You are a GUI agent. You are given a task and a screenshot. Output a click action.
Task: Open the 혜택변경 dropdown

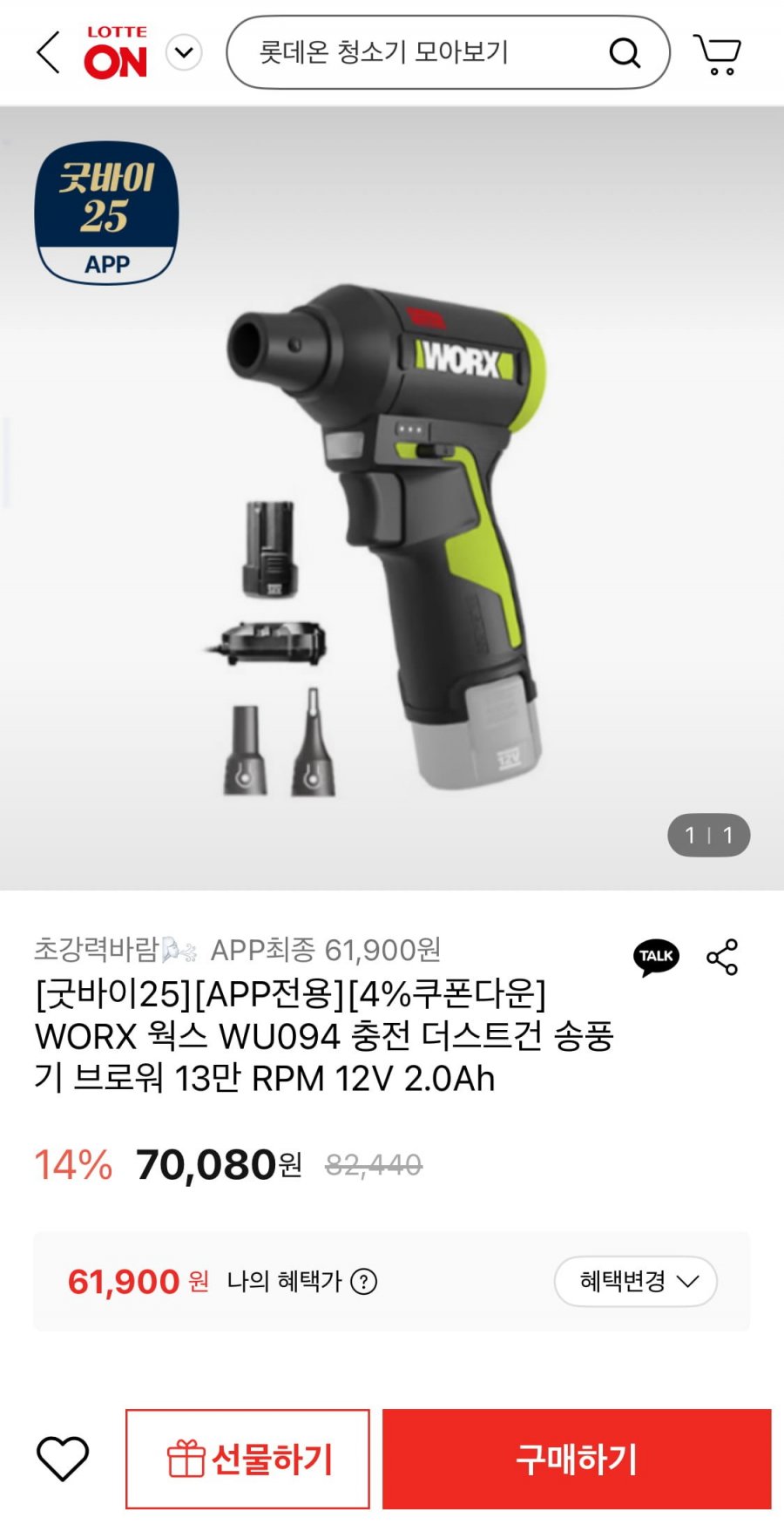[x=635, y=1281]
